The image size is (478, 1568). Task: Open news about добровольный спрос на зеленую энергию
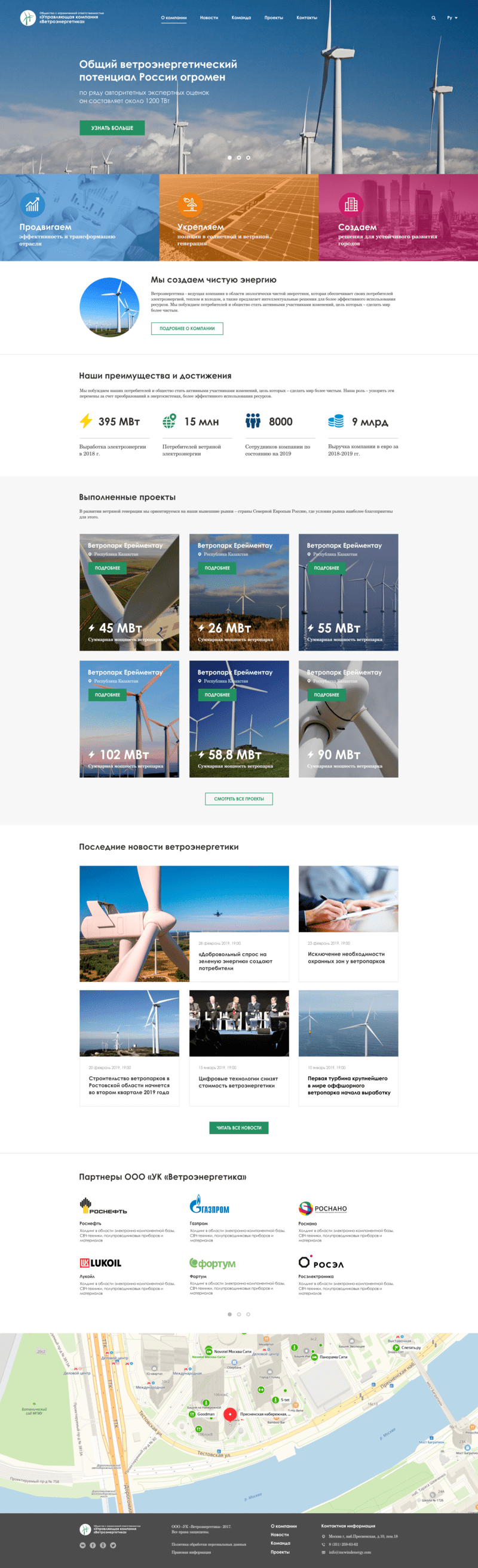click(235, 961)
